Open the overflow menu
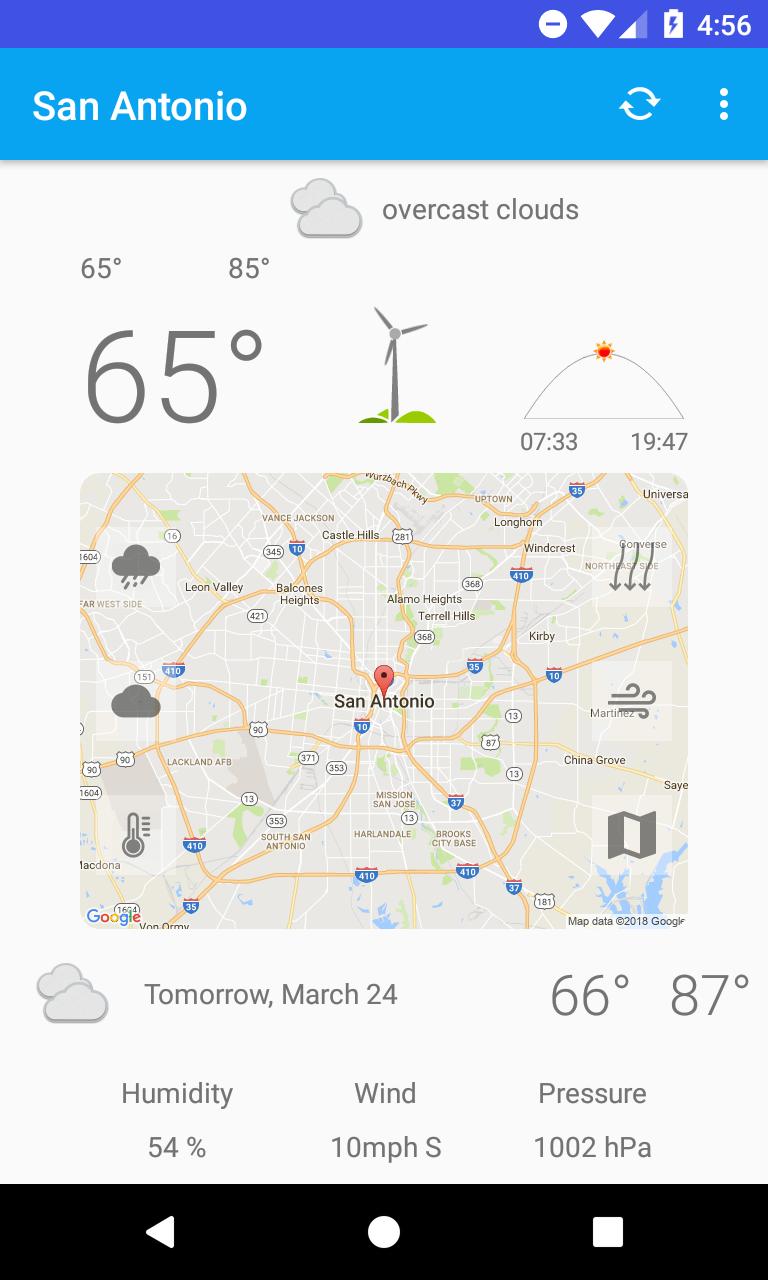 (x=724, y=104)
